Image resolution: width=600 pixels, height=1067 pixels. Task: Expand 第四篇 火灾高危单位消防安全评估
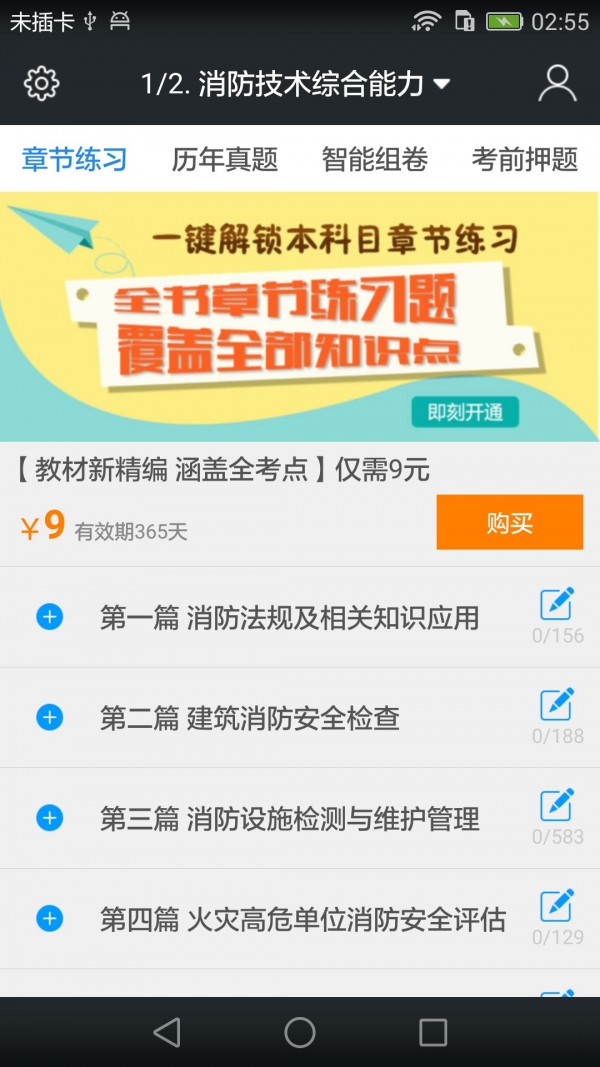tap(49, 918)
